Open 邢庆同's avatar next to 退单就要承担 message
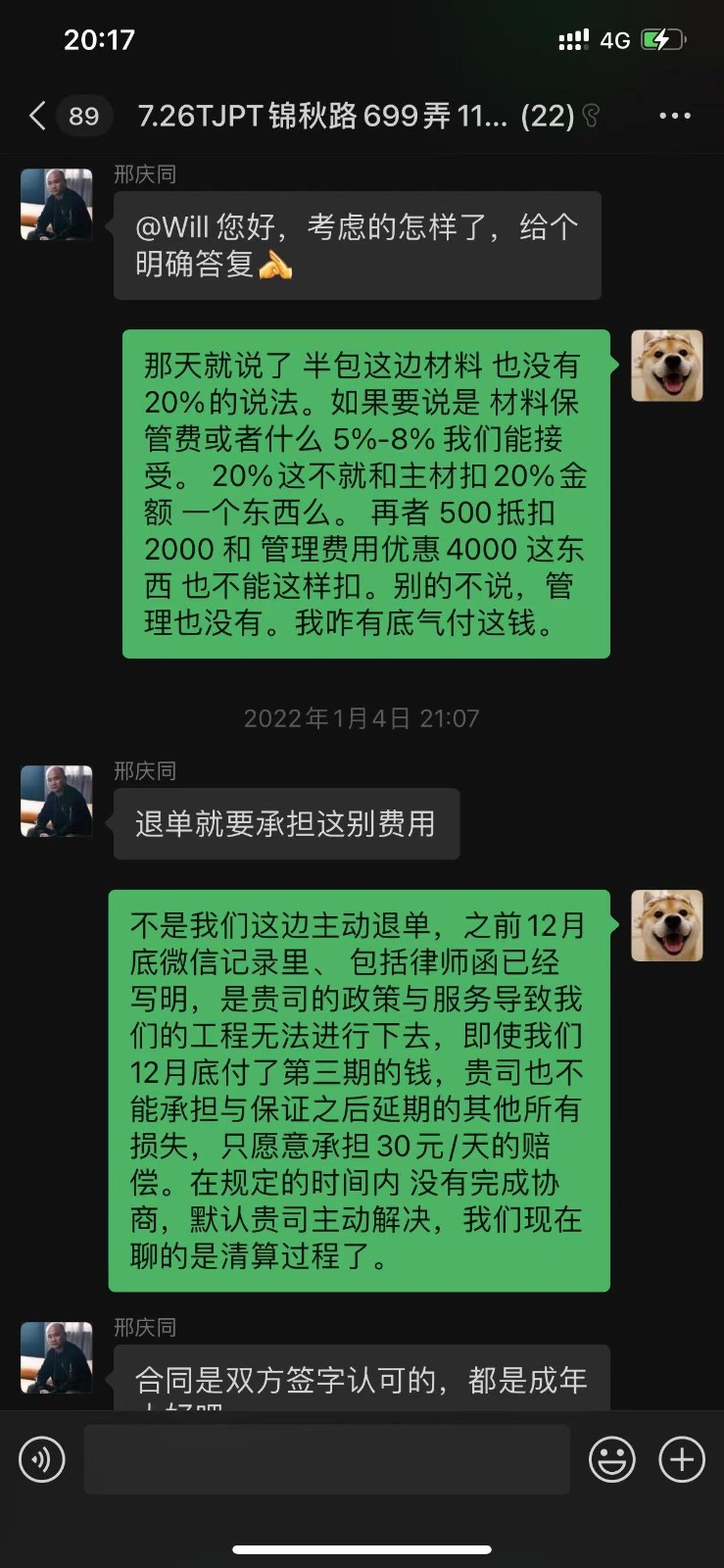Screen dimensions: 724x1568 pyautogui.click(x=57, y=801)
